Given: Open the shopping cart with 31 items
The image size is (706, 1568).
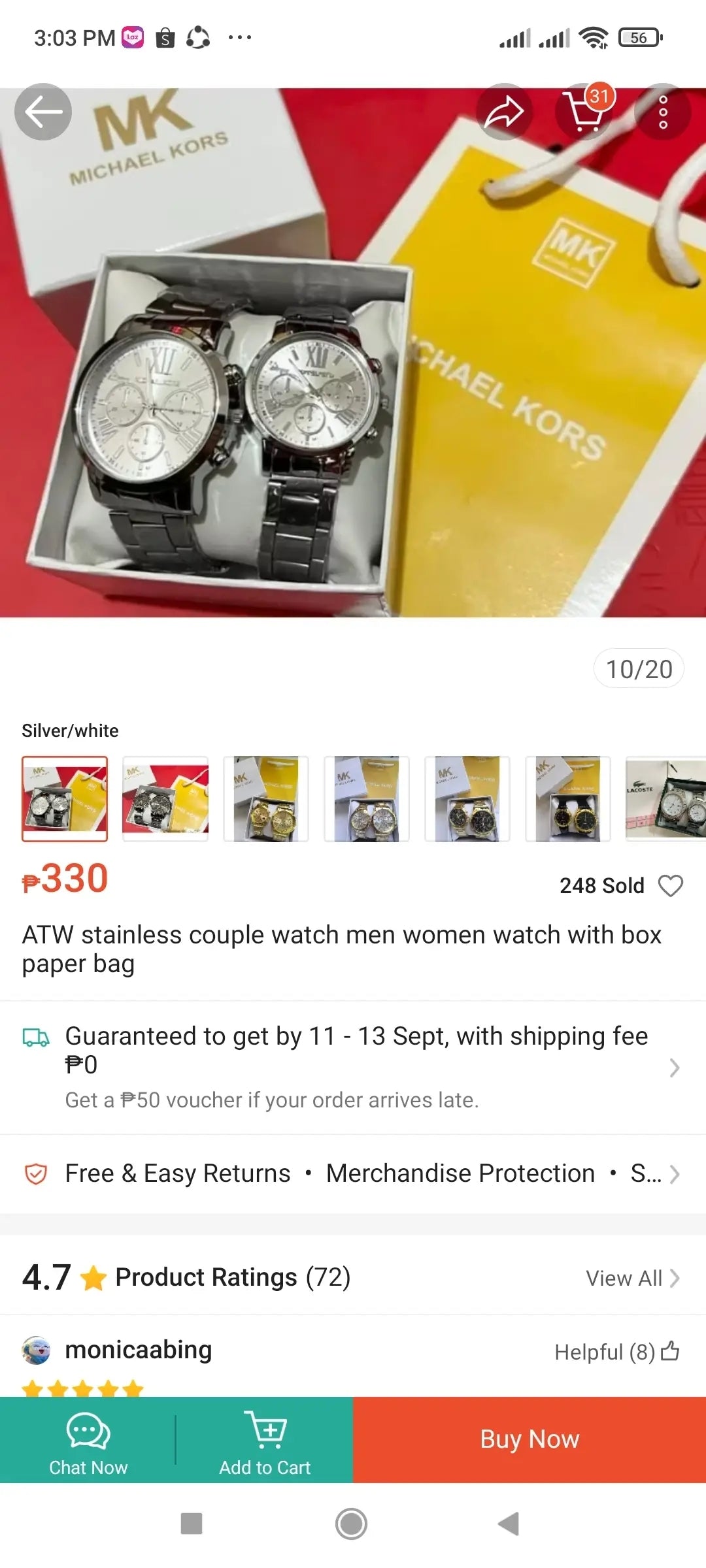Looking at the screenshot, I should tap(584, 112).
